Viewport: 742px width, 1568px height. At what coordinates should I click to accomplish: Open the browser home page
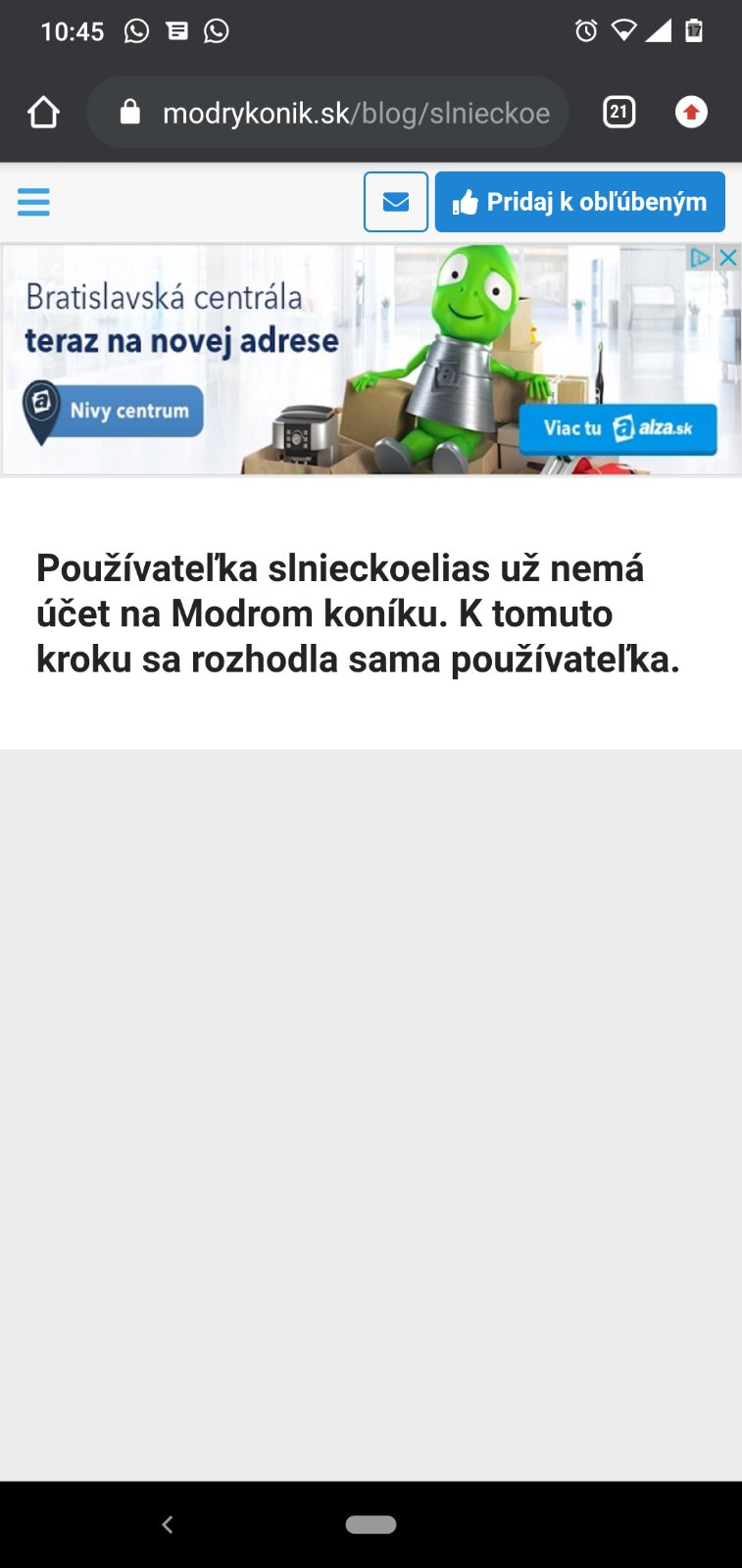tap(43, 113)
